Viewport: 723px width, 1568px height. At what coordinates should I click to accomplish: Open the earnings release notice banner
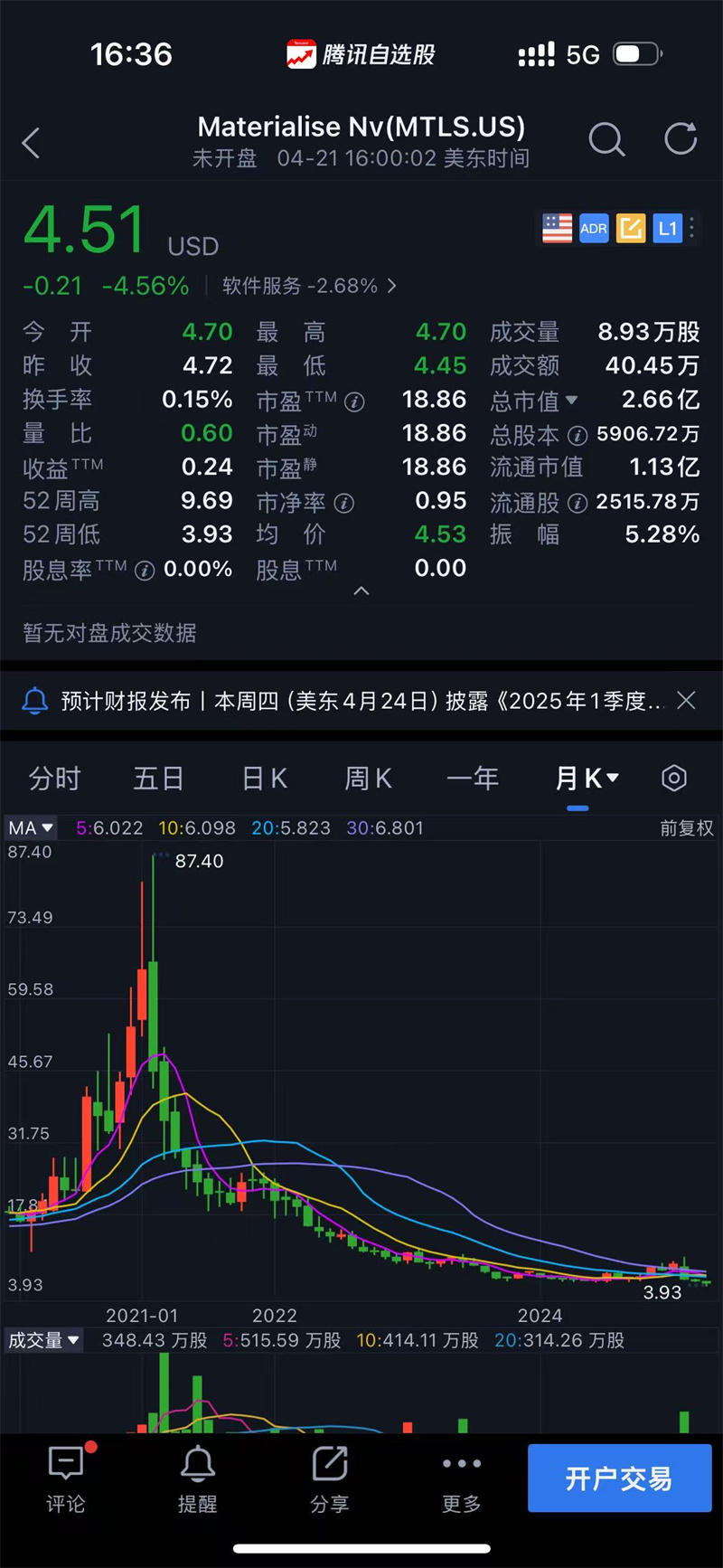(361, 701)
